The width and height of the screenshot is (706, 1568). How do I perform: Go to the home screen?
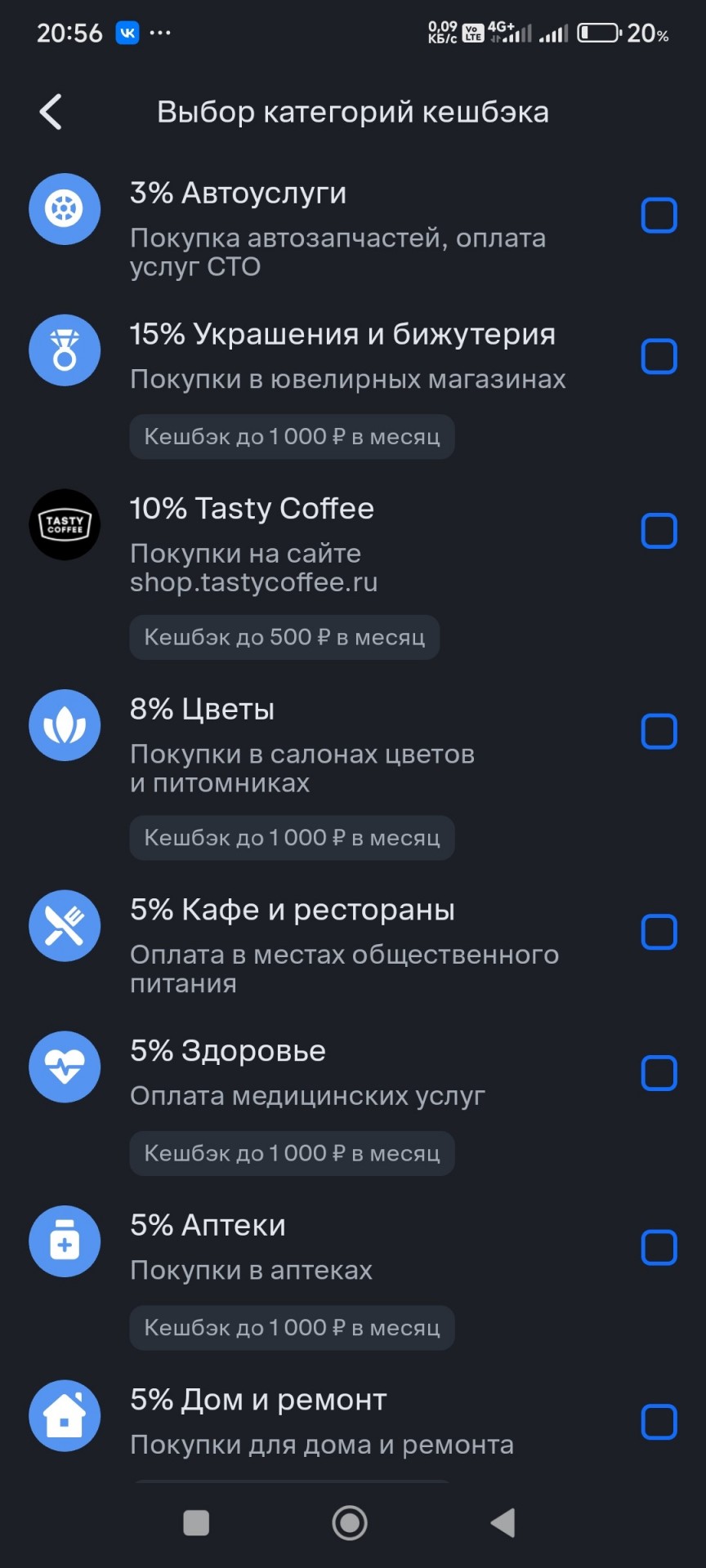(350, 1523)
